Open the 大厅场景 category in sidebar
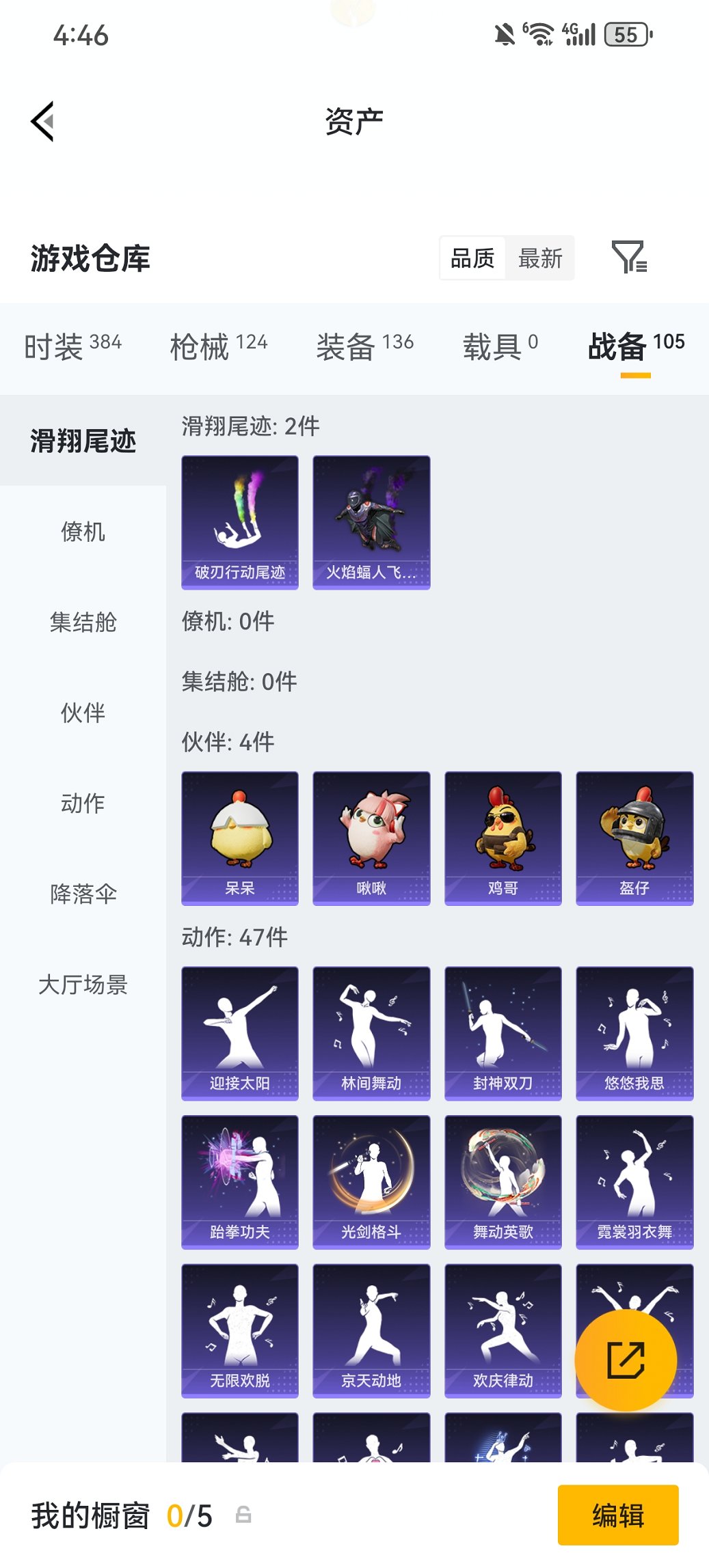 [83, 985]
